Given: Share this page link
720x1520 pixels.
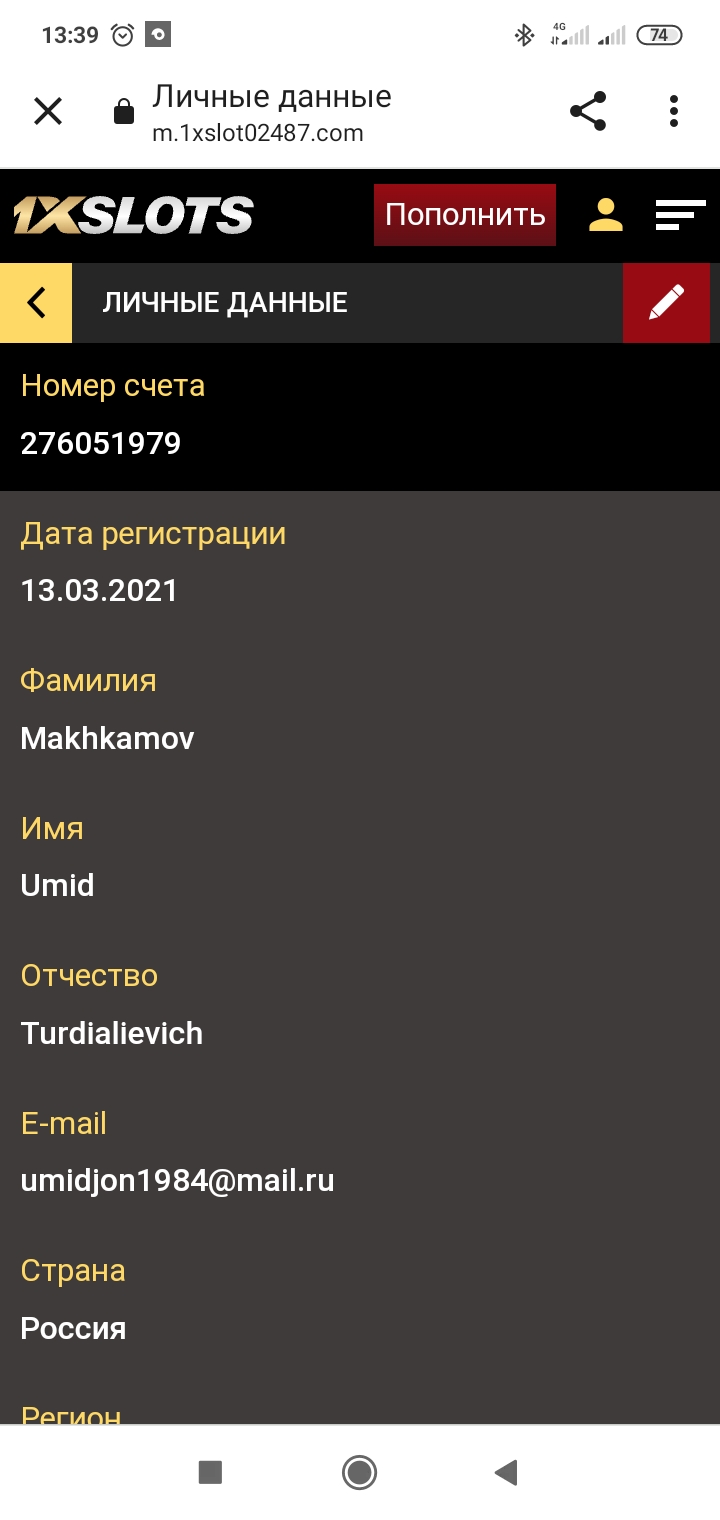Looking at the screenshot, I should 588,111.
